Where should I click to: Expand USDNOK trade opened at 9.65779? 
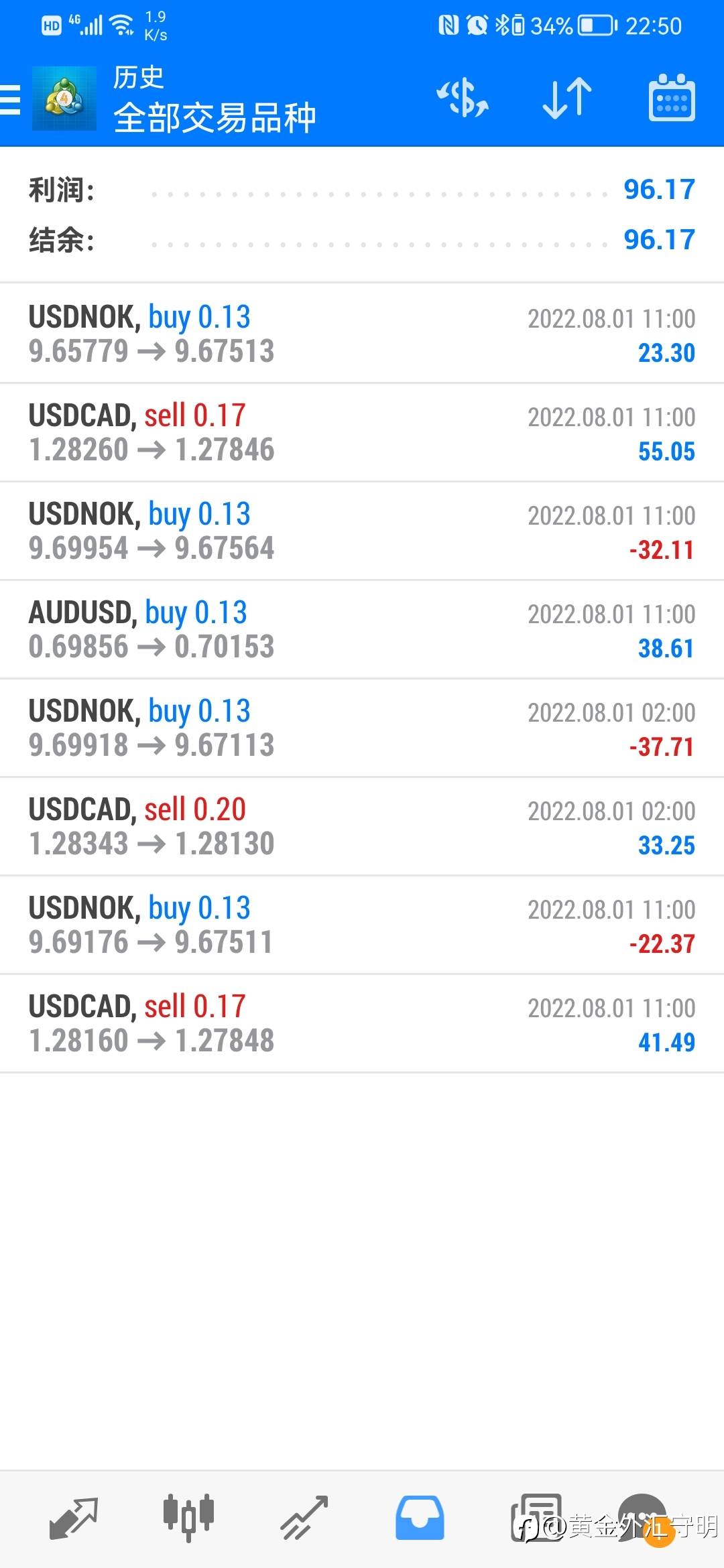(x=362, y=334)
